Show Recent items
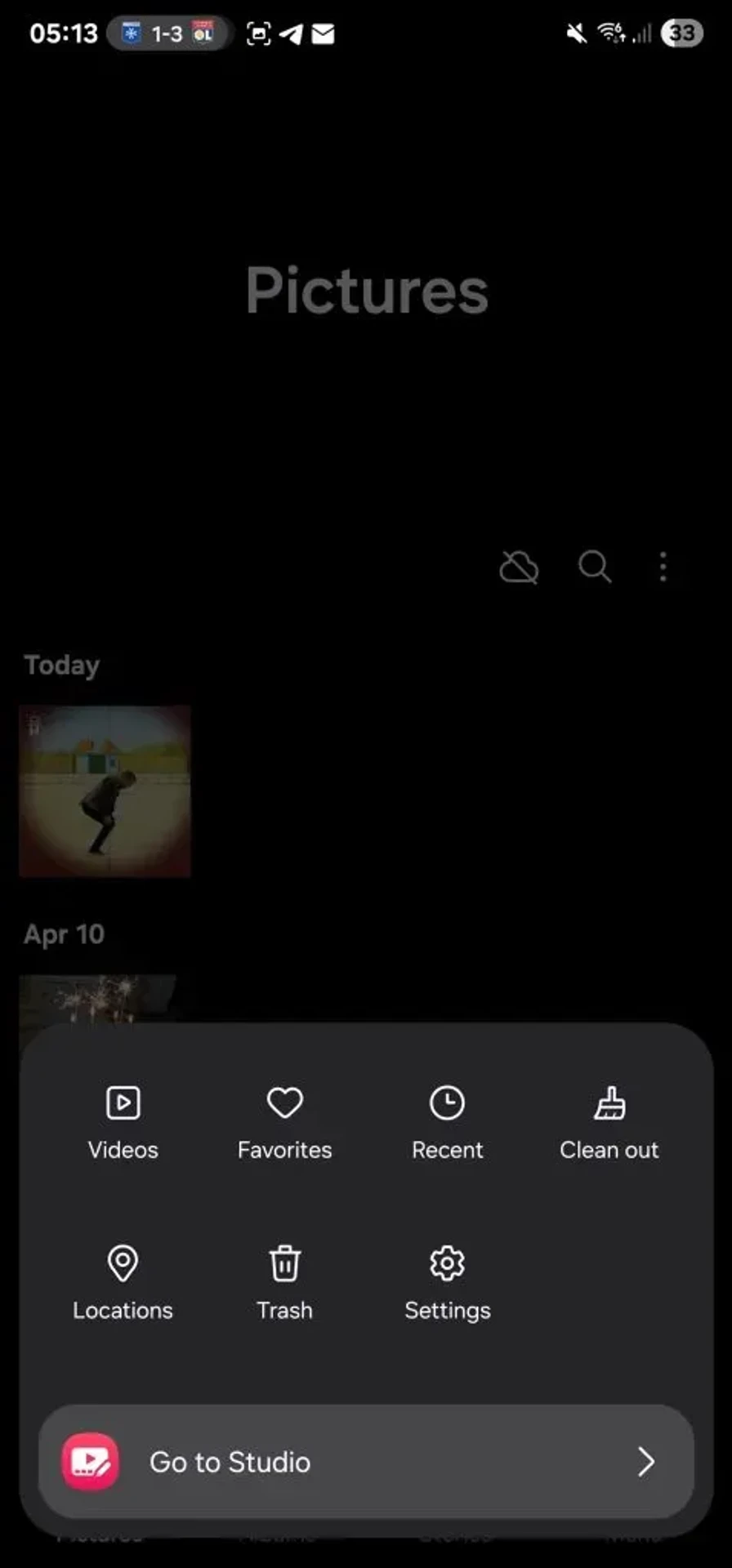Image resolution: width=732 pixels, height=1568 pixels. click(447, 1122)
